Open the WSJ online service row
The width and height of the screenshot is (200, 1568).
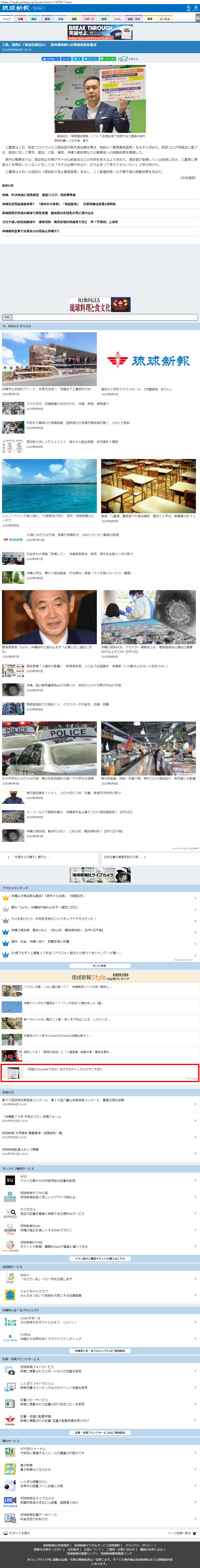point(61,1180)
